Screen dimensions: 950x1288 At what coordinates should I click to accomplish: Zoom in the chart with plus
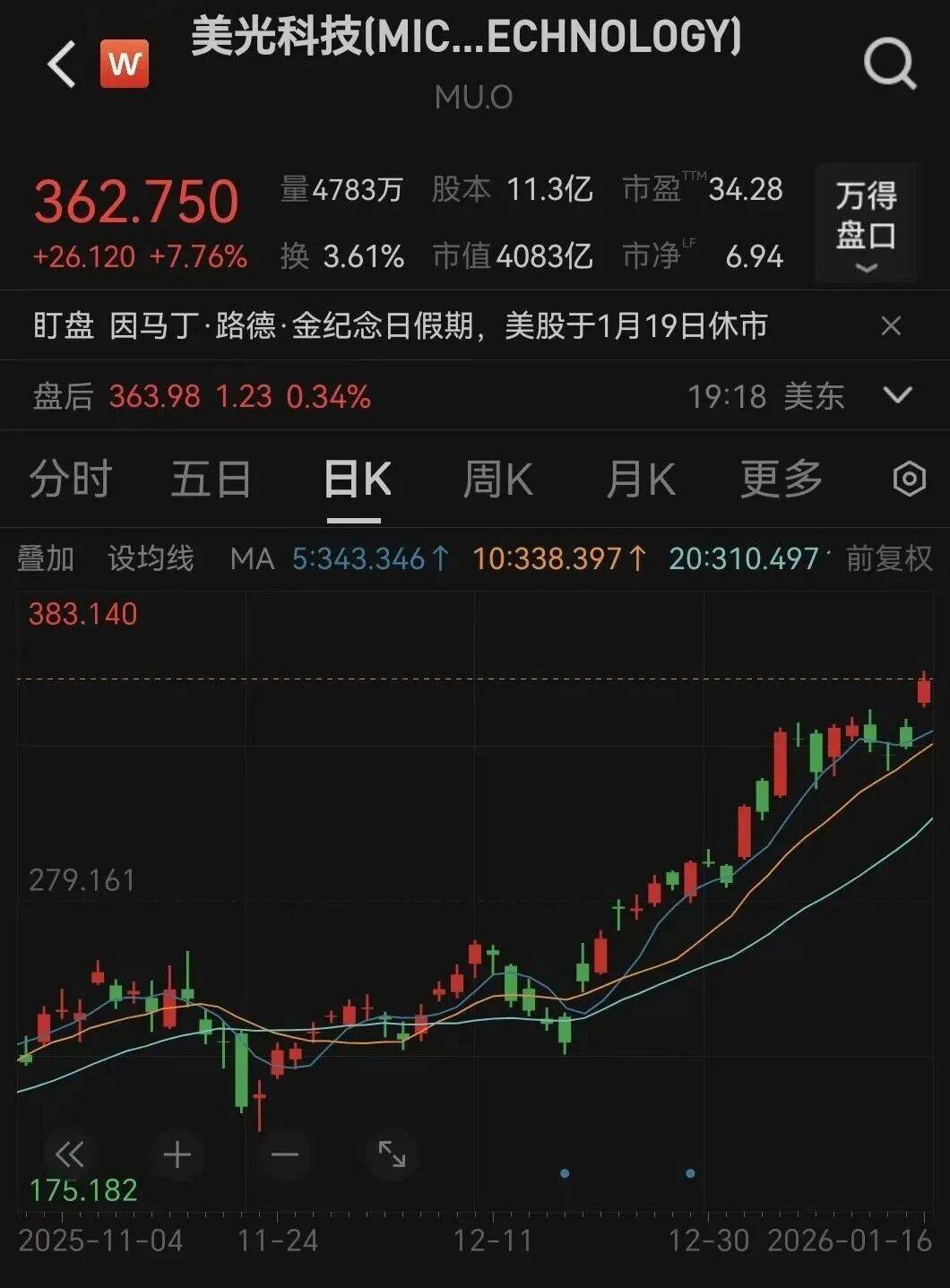177,1154
